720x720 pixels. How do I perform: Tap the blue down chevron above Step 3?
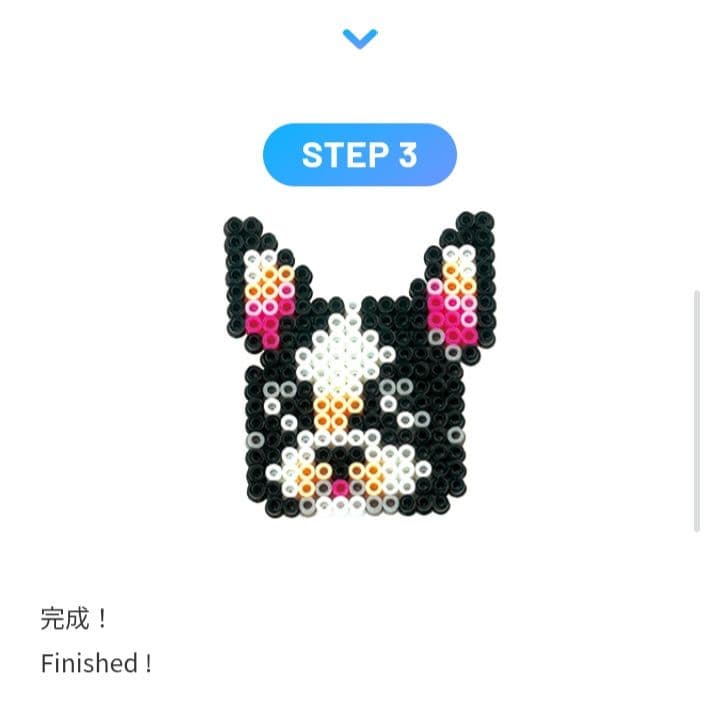click(359, 39)
